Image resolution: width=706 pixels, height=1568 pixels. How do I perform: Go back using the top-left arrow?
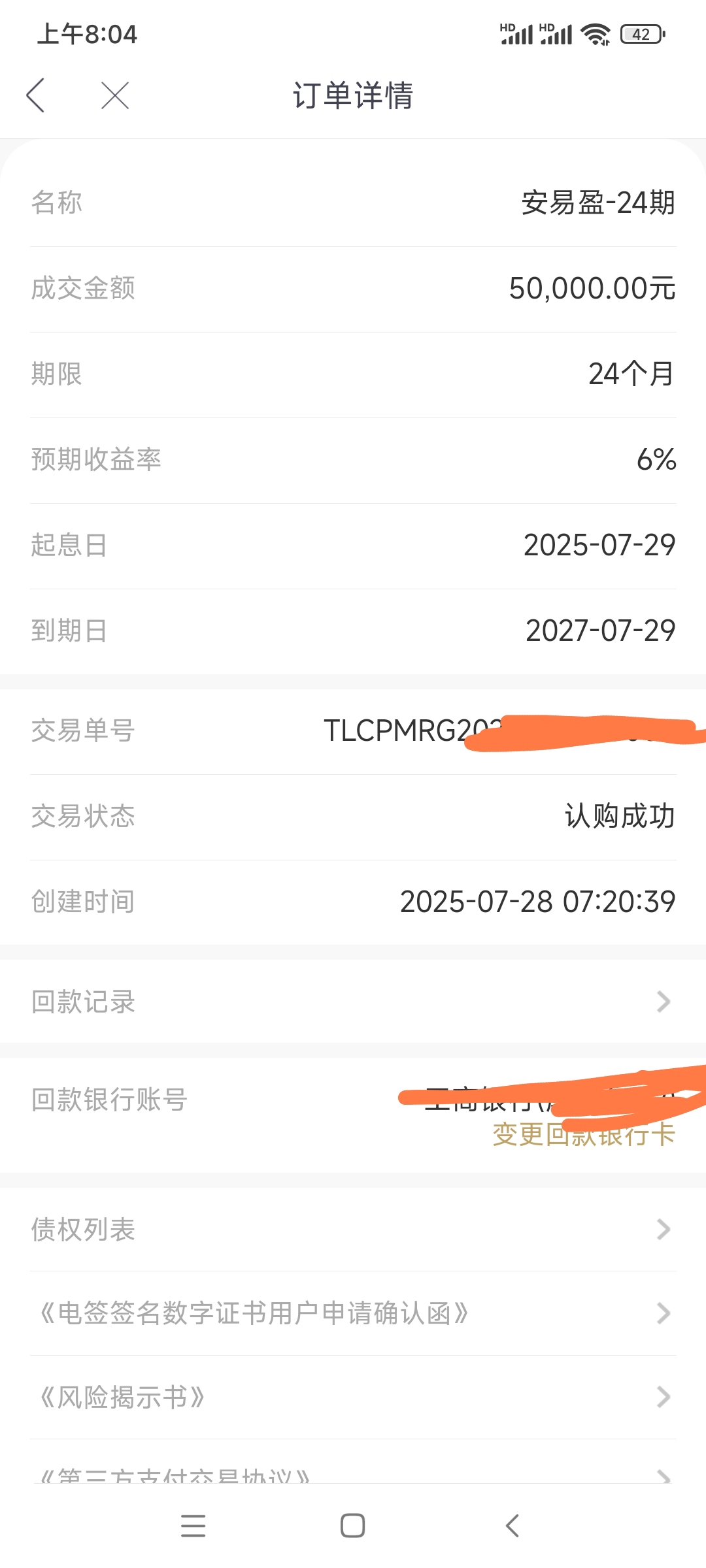pos(35,95)
